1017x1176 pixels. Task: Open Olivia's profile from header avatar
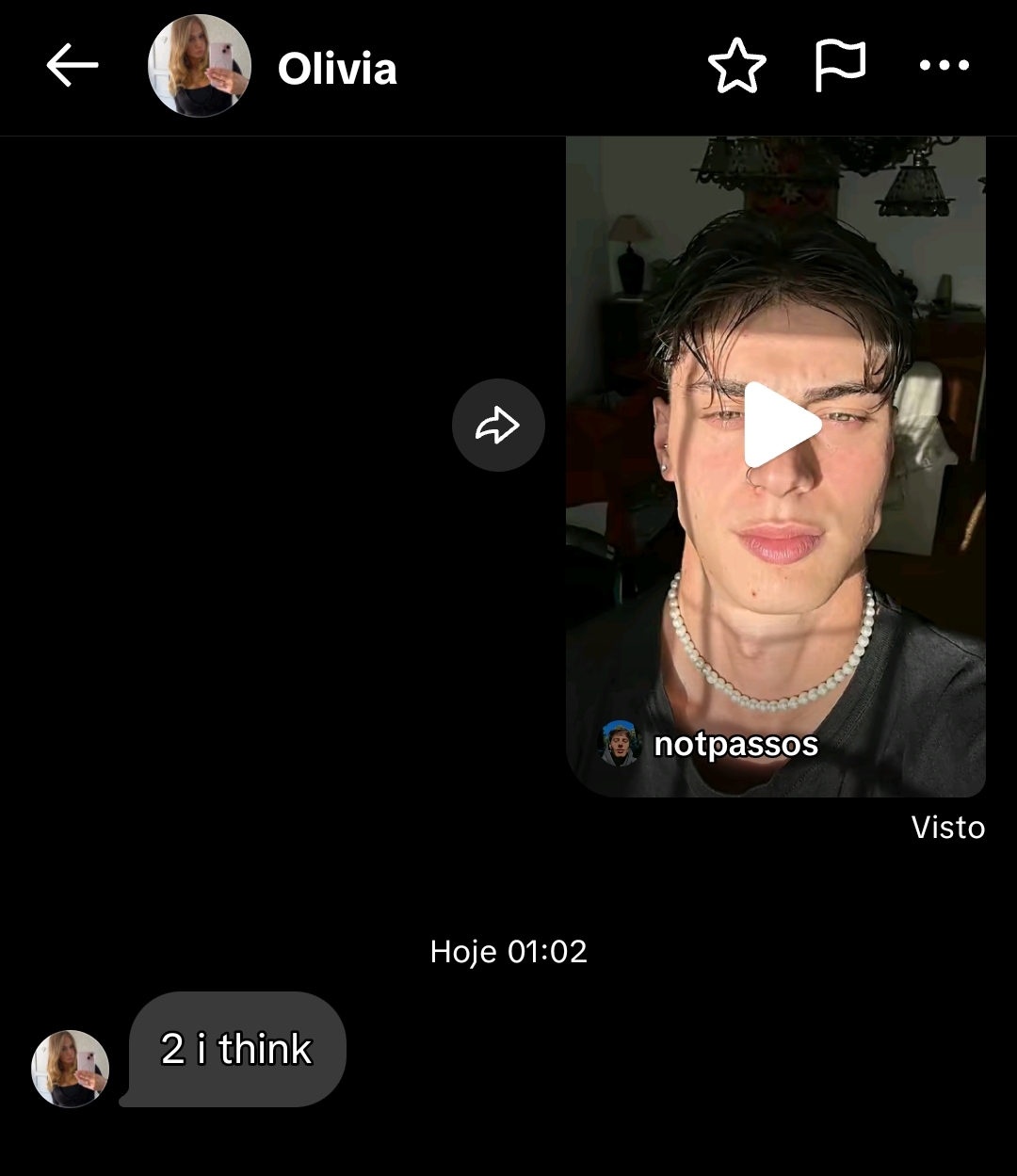click(200, 66)
